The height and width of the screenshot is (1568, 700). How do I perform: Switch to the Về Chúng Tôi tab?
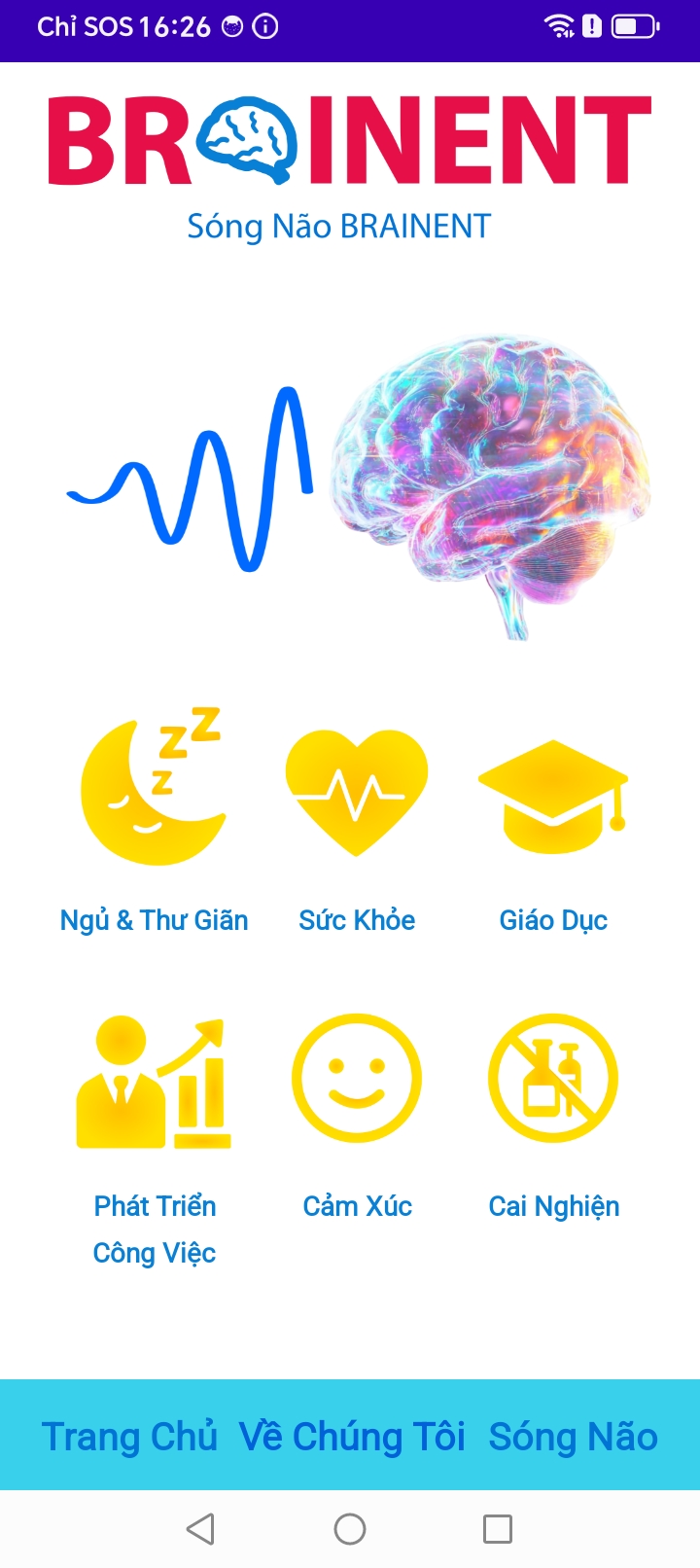coord(352,1437)
